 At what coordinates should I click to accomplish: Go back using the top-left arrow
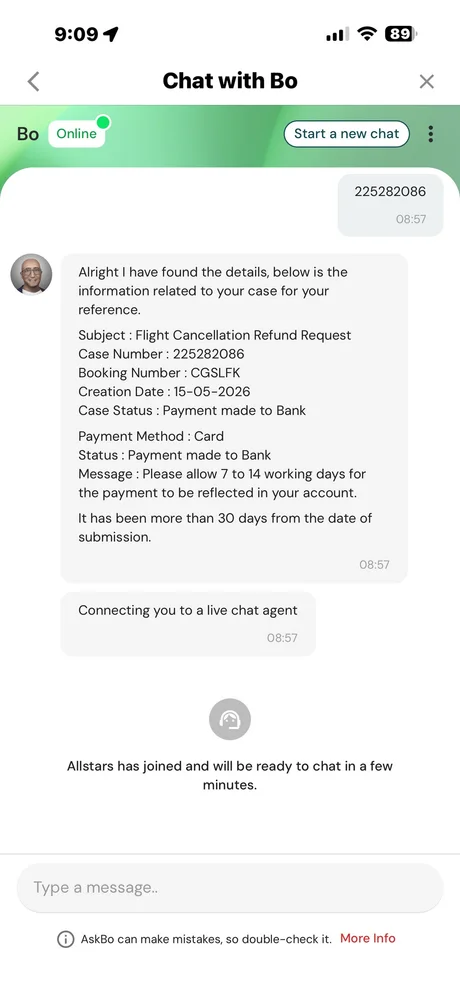[x=34, y=81]
